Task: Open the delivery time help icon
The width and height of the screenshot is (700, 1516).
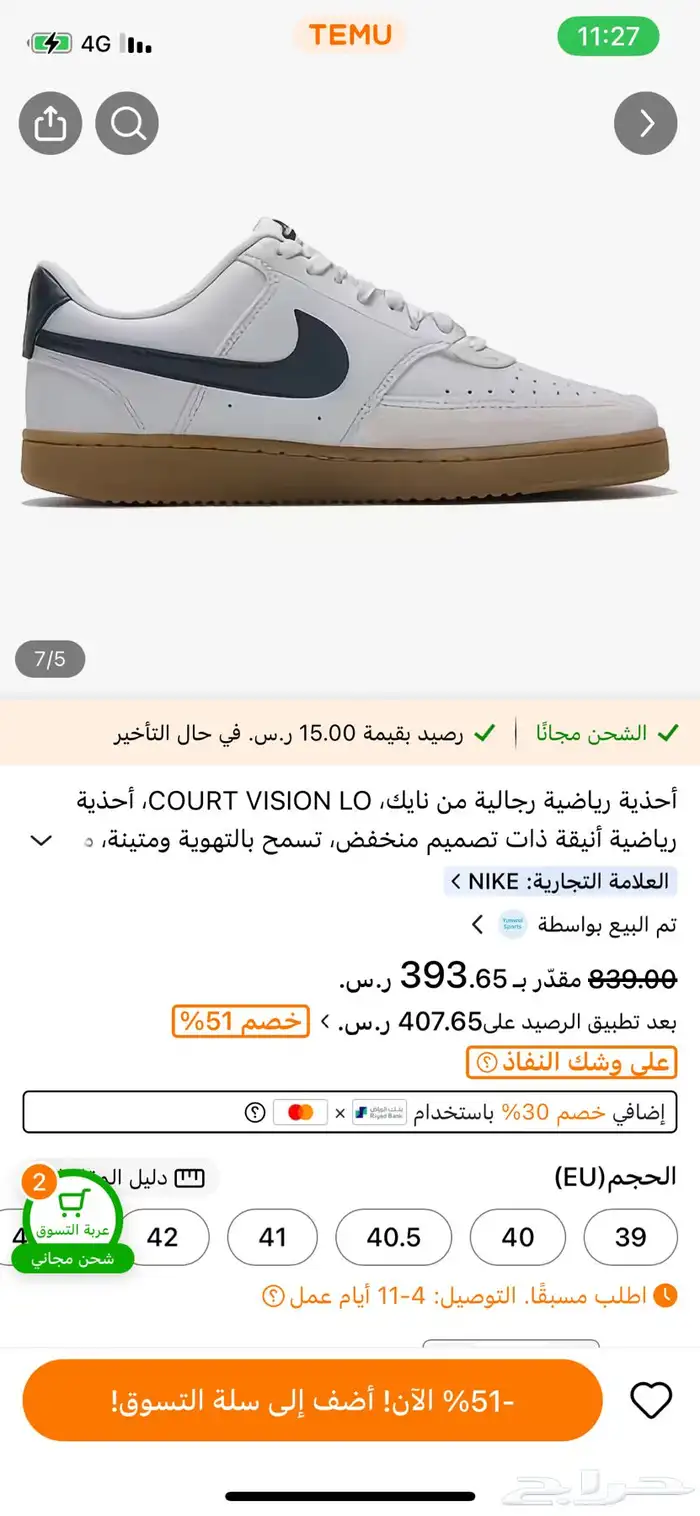Action: [272, 1296]
